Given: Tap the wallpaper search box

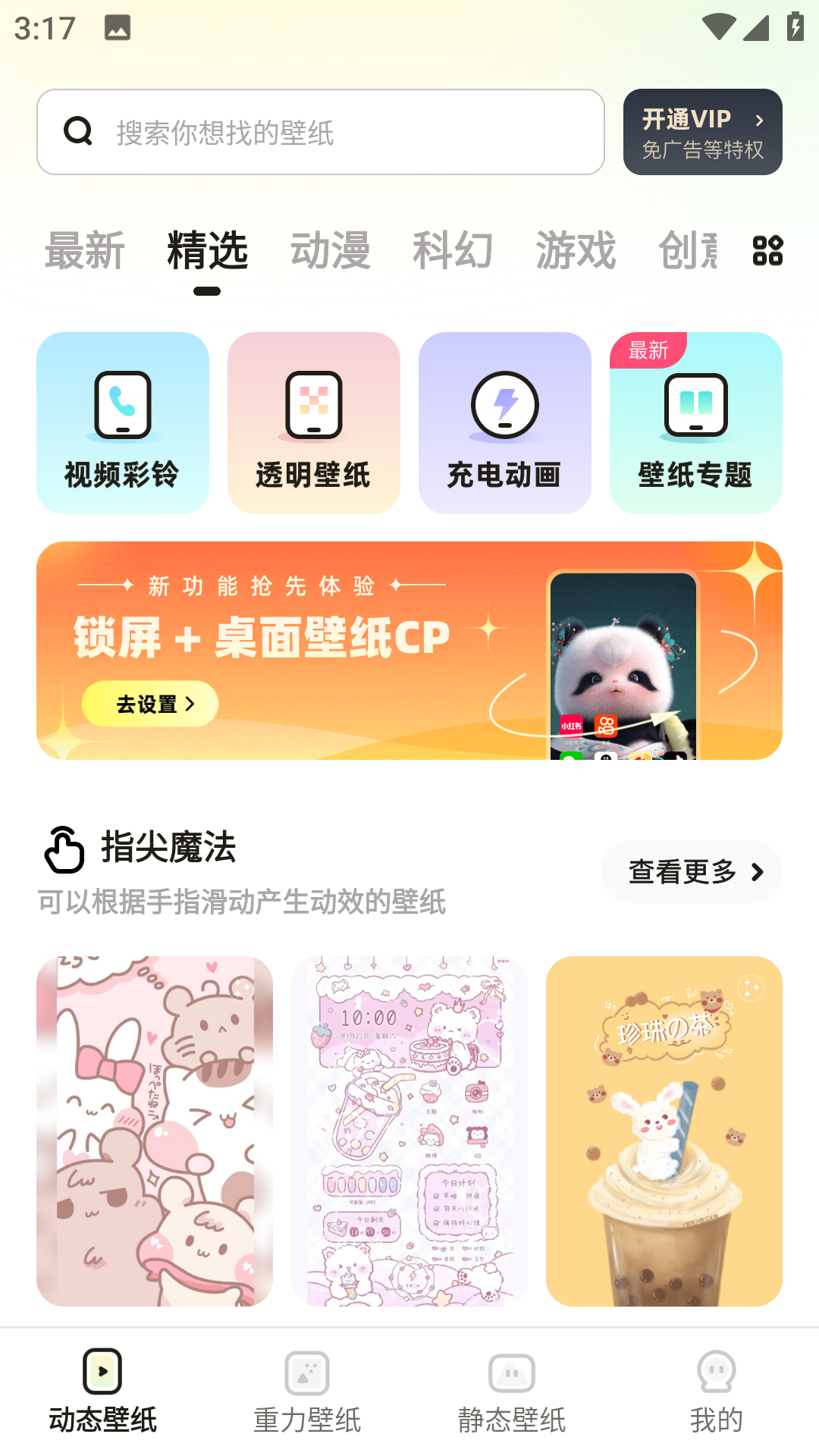Looking at the screenshot, I should pyautogui.click(x=320, y=132).
